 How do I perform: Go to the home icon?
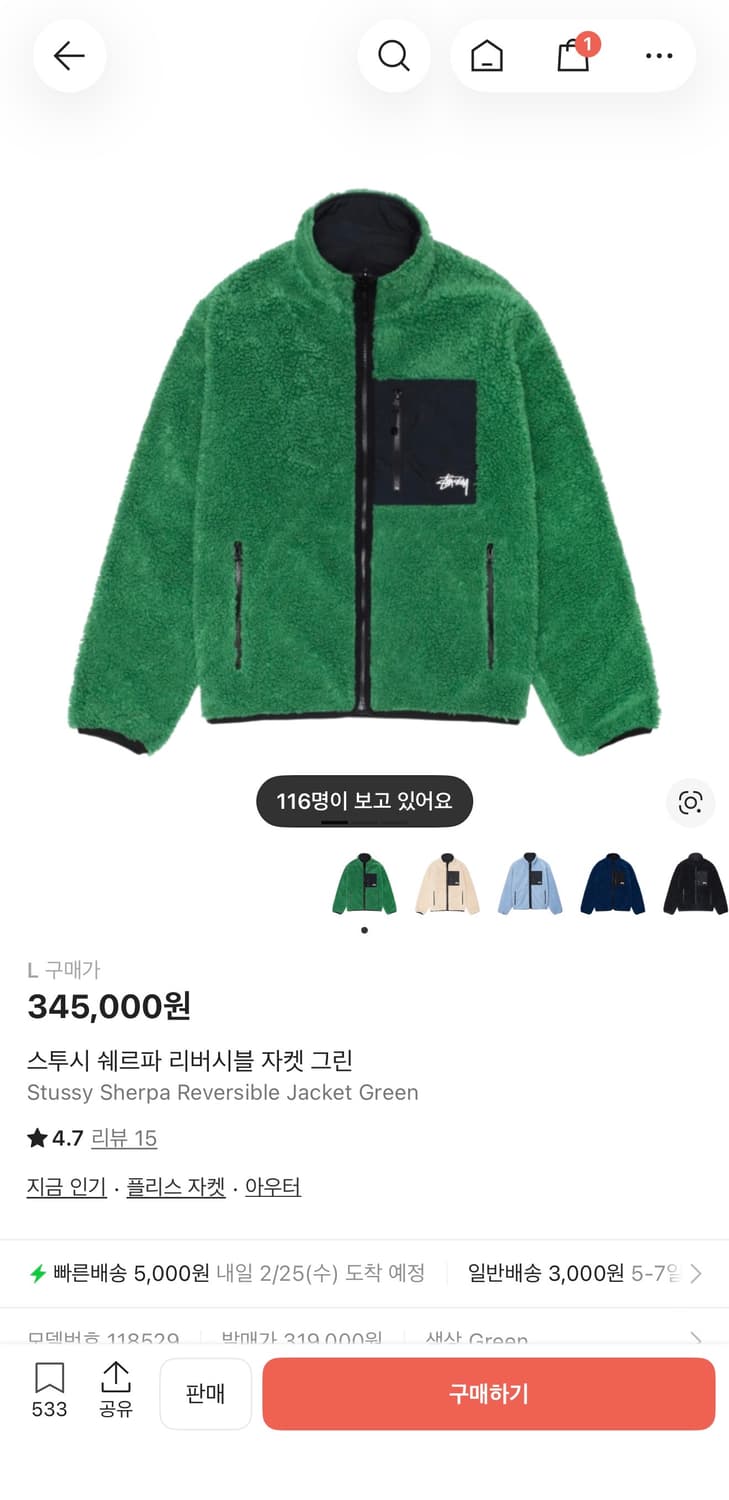[486, 56]
